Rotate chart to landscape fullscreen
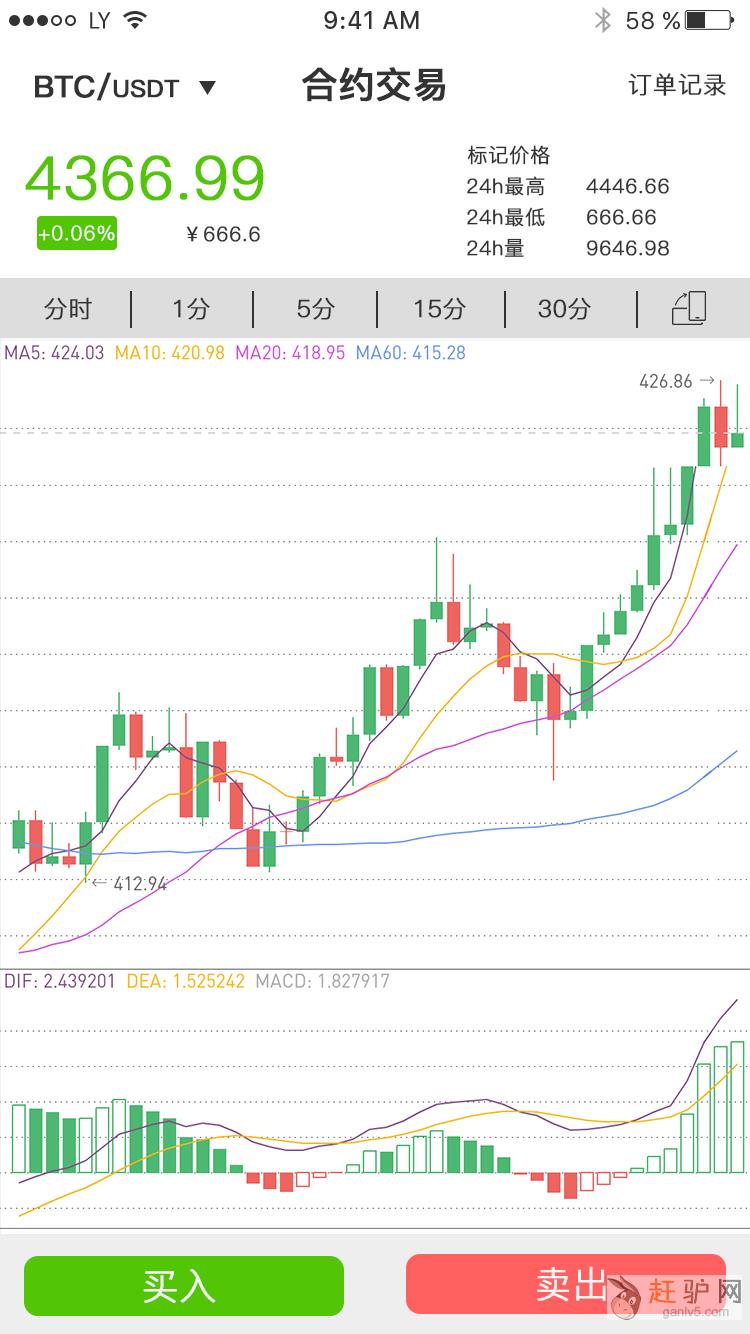Image resolution: width=750 pixels, height=1334 pixels. 689,309
